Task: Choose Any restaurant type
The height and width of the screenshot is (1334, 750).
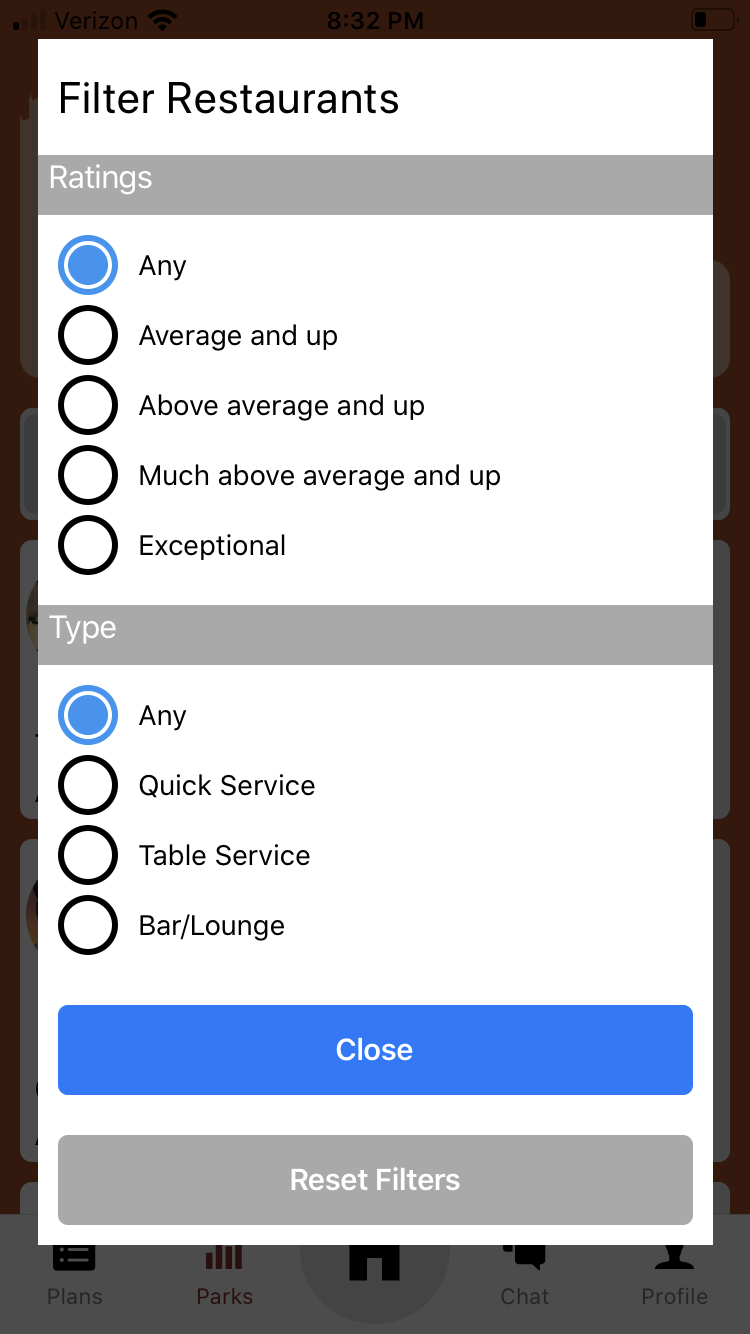Action: coord(87,715)
